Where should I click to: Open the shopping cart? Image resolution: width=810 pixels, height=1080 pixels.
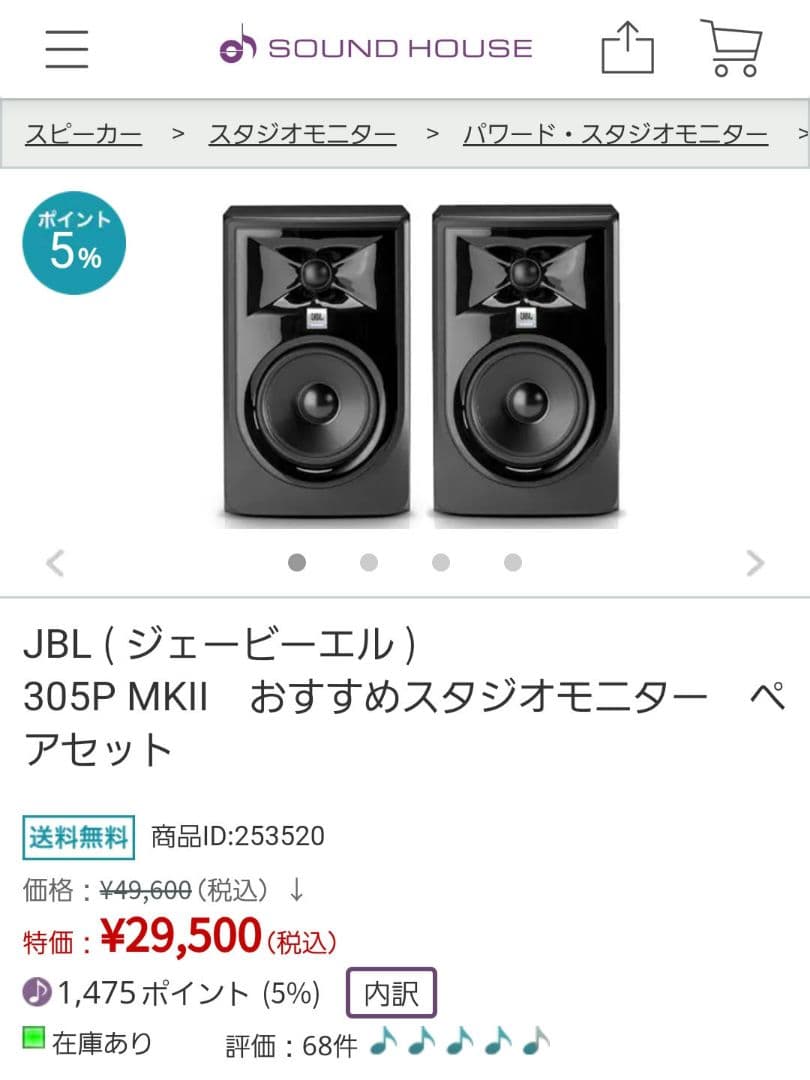(733, 47)
